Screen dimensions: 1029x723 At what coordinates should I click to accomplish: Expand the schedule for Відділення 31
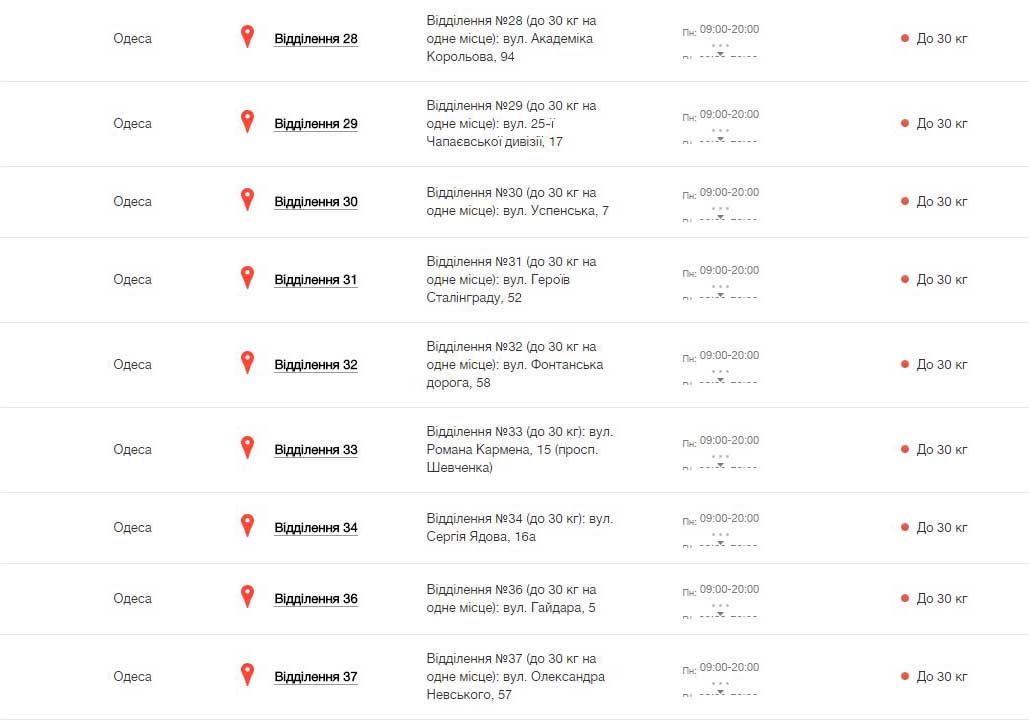pyautogui.click(x=720, y=293)
